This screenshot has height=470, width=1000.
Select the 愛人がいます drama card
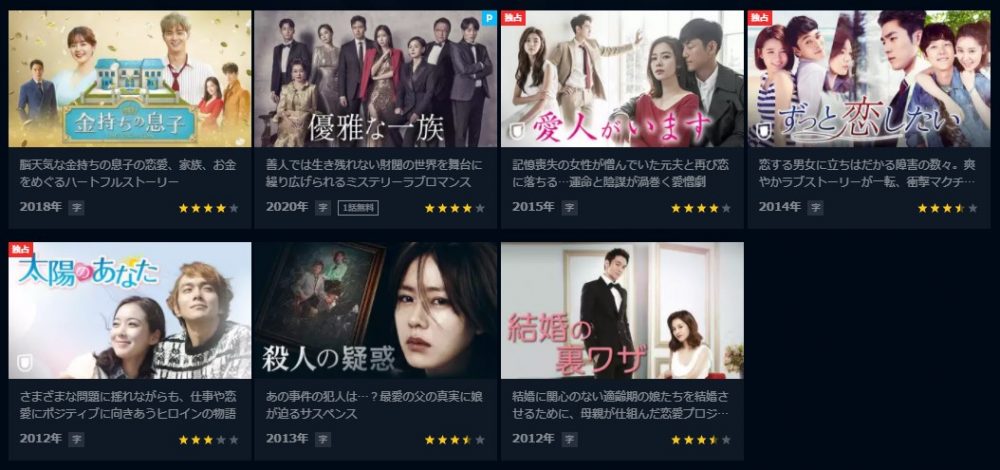[622, 80]
